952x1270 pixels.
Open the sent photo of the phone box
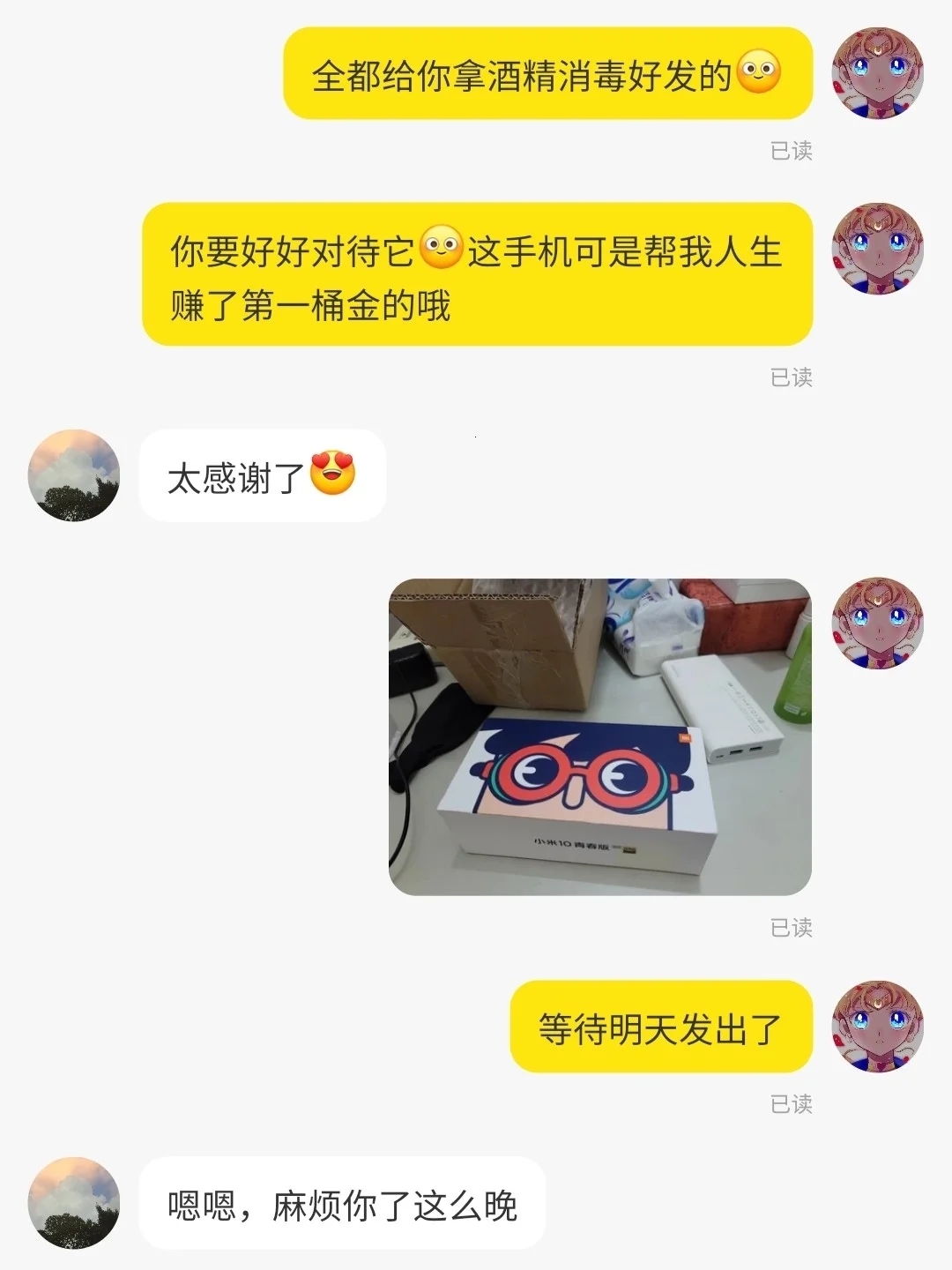click(x=599, y=736)
